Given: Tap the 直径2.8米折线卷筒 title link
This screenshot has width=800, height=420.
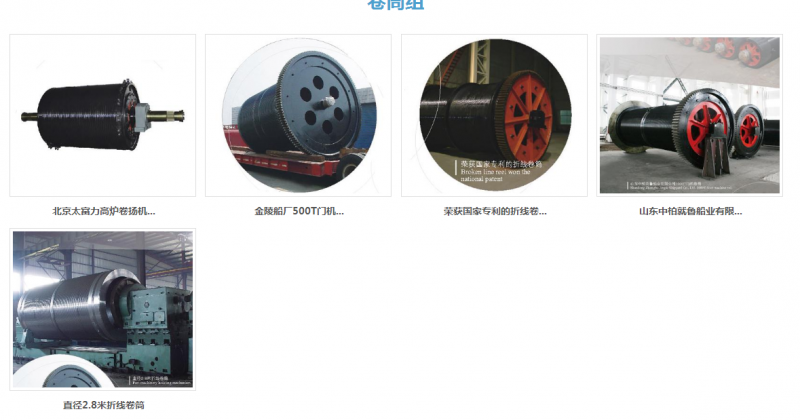Looking at the screenshot, I should (x=103, y=405).
